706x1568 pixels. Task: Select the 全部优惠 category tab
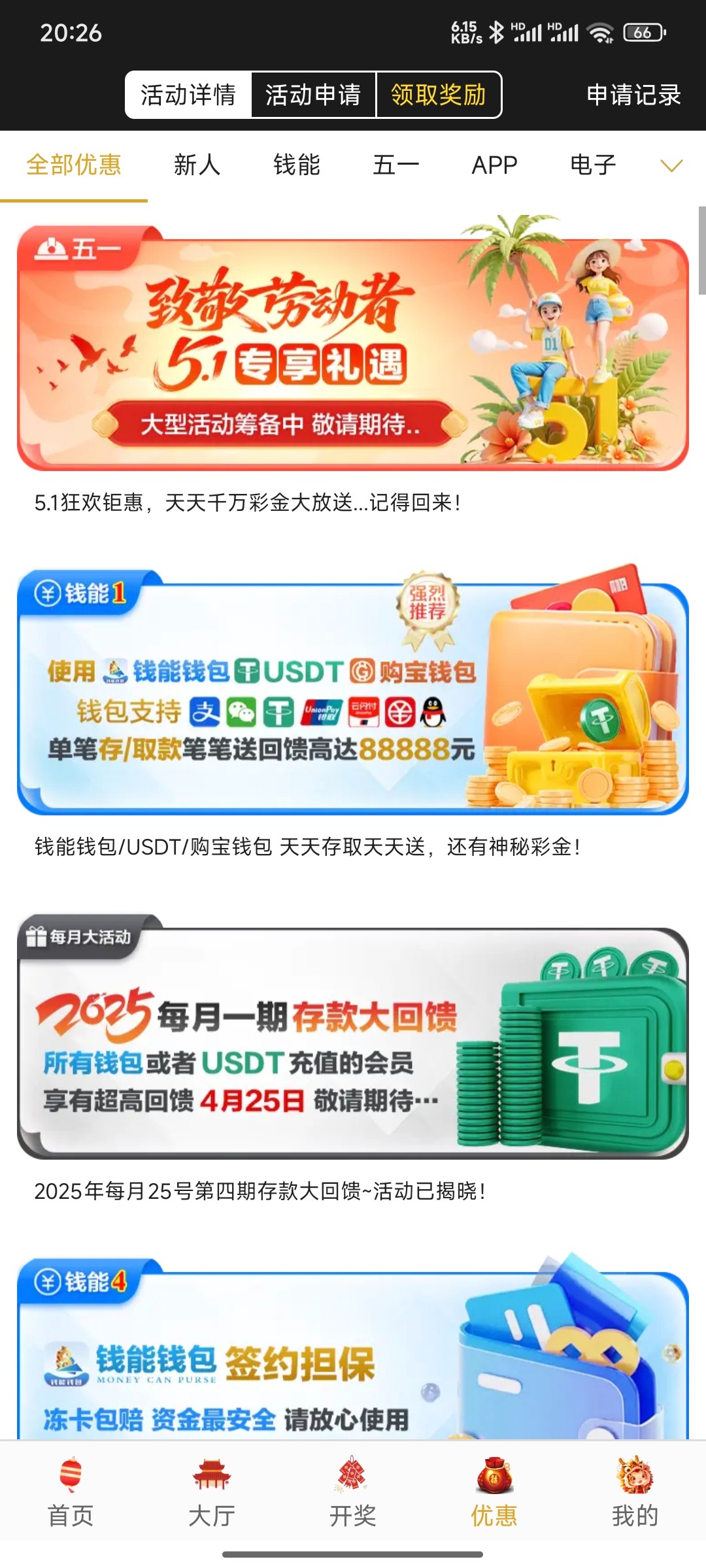[74, 165]
